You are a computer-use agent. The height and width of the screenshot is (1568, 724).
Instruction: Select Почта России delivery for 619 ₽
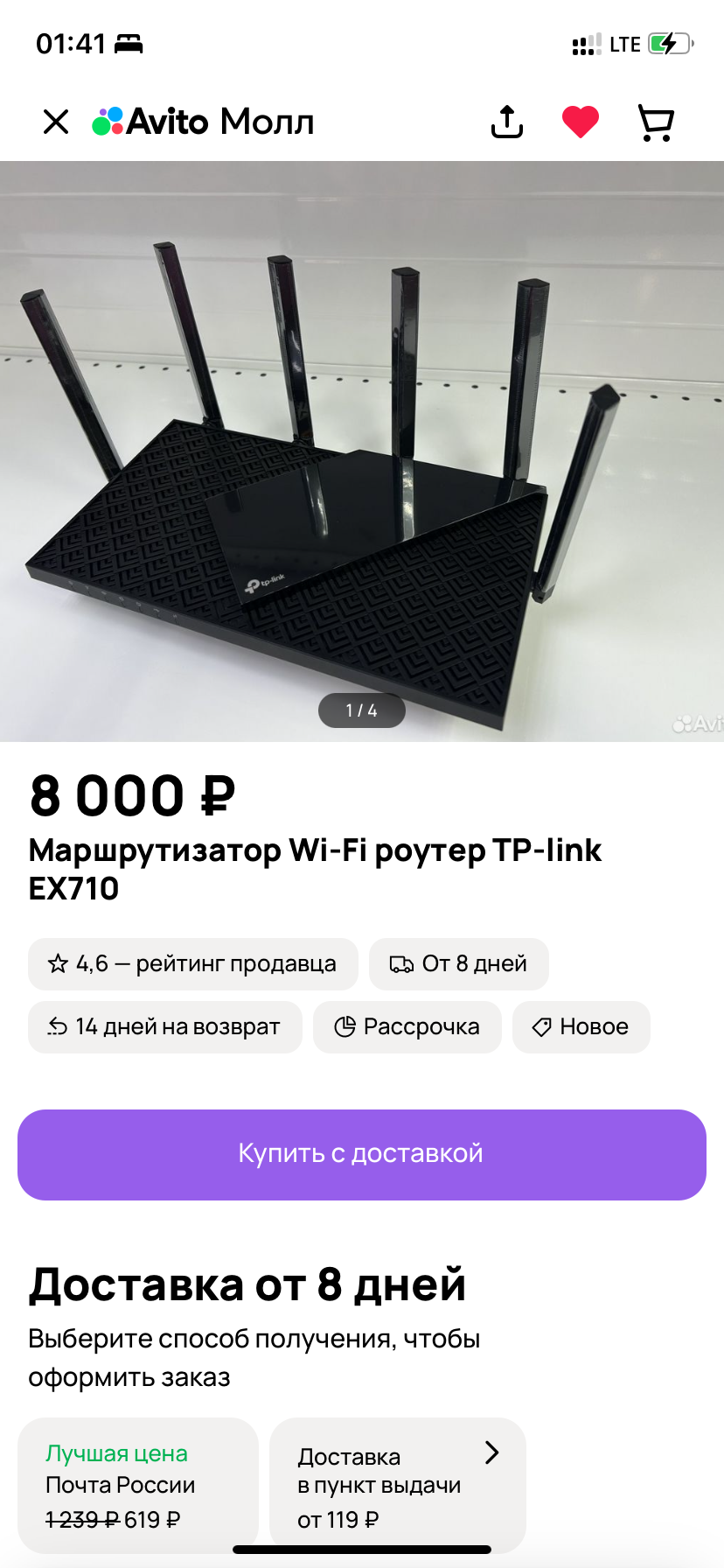(138, 1485)
